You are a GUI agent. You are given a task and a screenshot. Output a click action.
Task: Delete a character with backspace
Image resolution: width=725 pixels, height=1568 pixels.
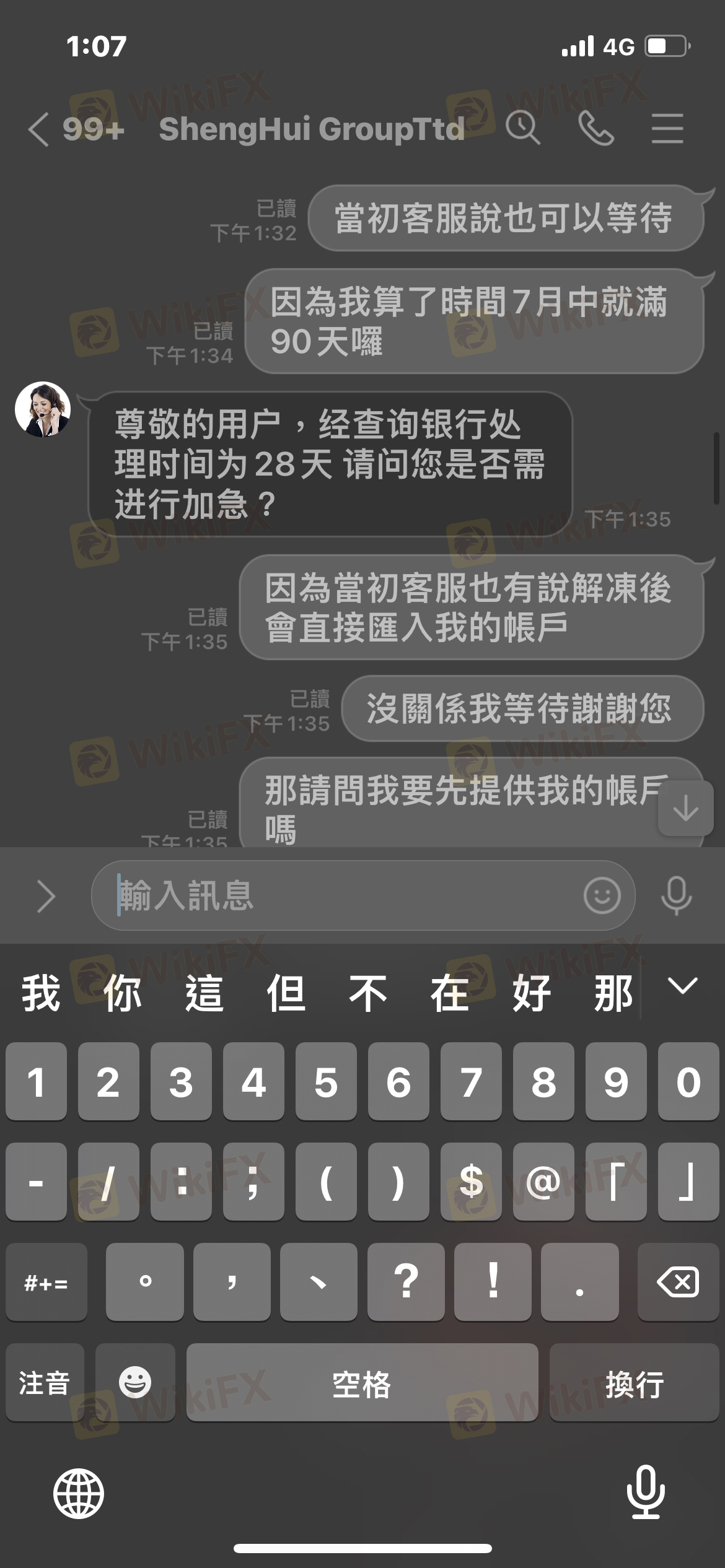click(677, 1281)
